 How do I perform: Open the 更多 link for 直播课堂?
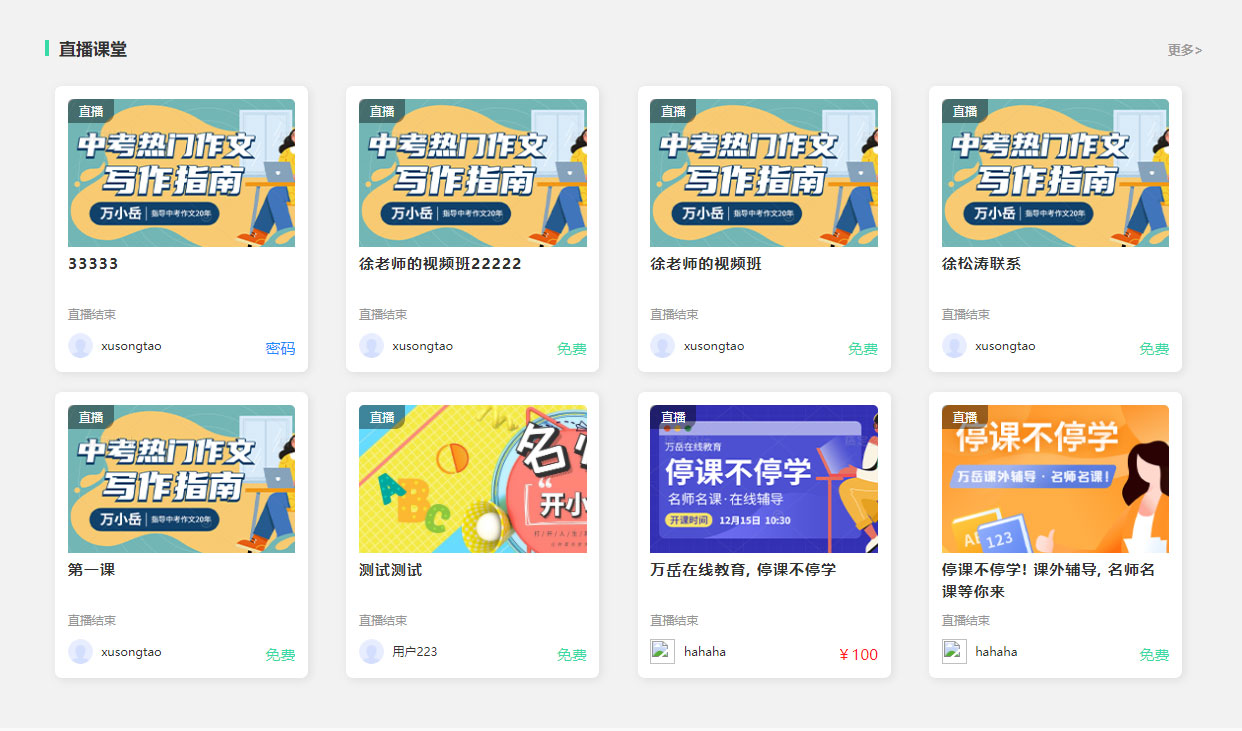coord(1184,50)
